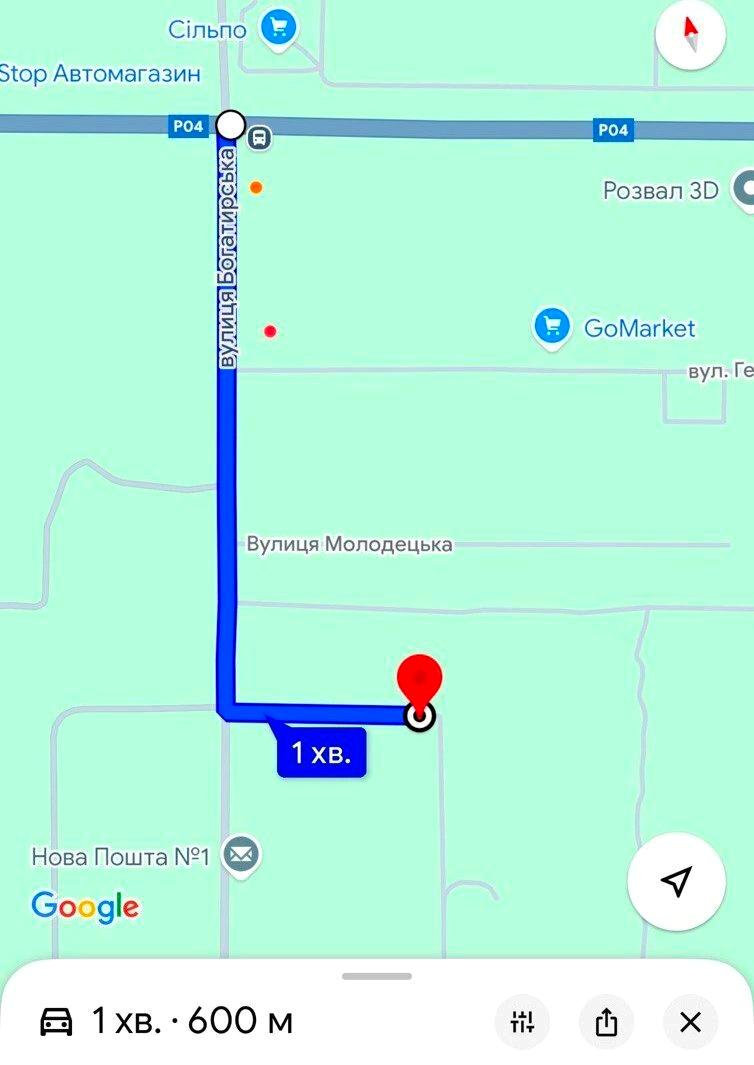Close the directions panel

[690, 1022]
